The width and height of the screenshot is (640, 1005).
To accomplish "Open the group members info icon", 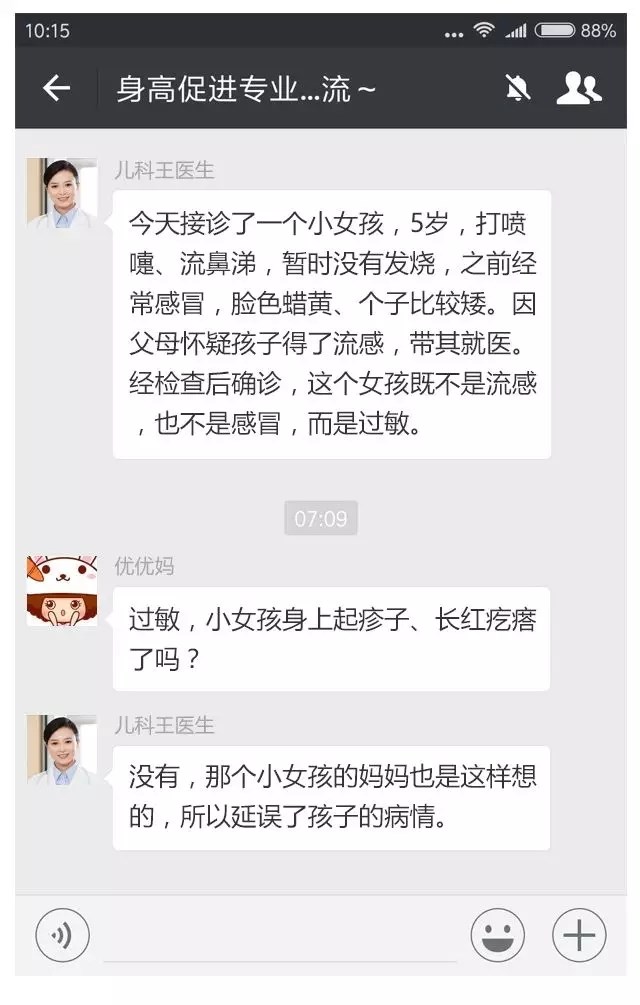I will 578,89.
